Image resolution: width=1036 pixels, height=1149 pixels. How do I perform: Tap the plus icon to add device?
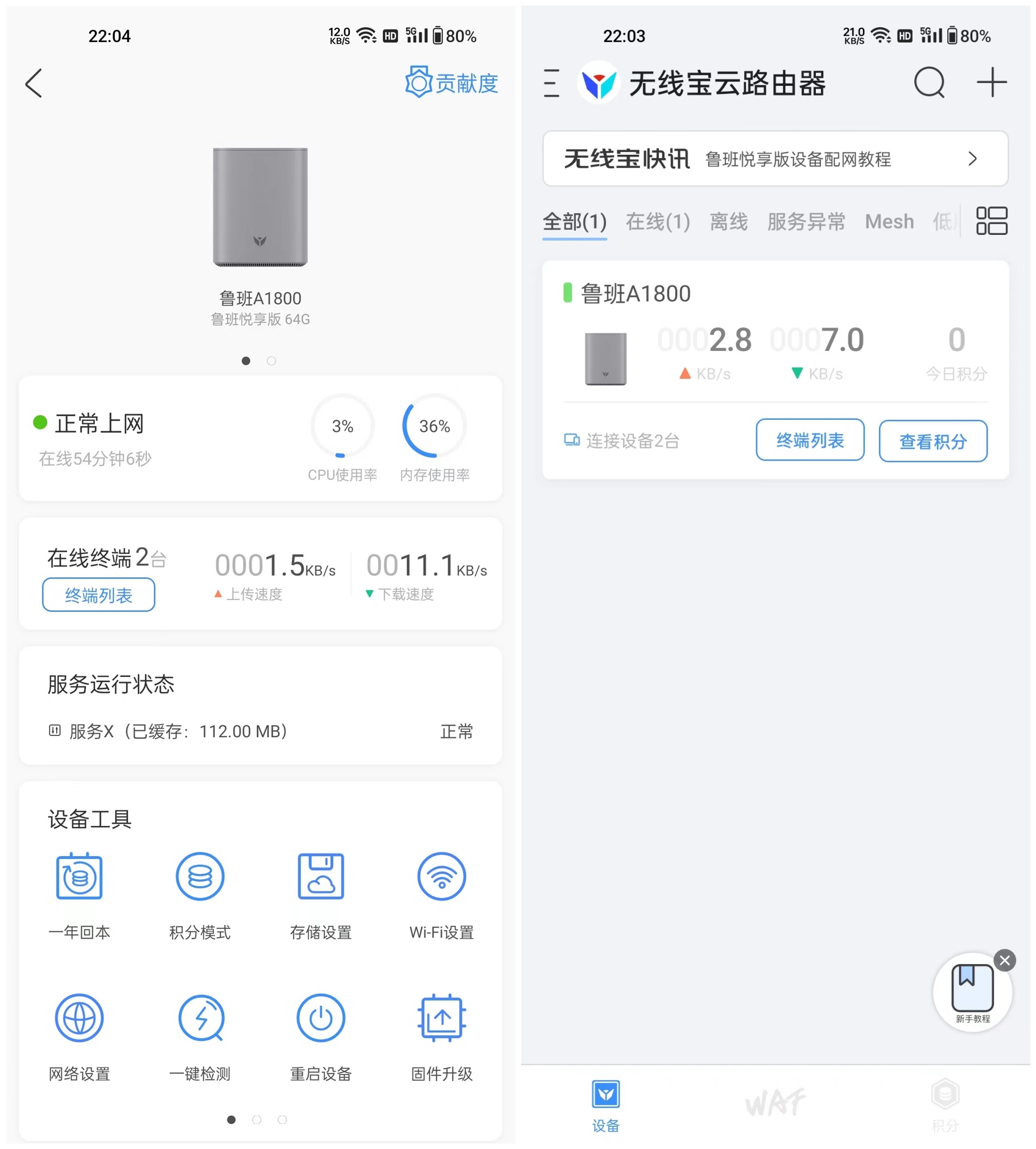pyautogui.click(x=991, y=83)
